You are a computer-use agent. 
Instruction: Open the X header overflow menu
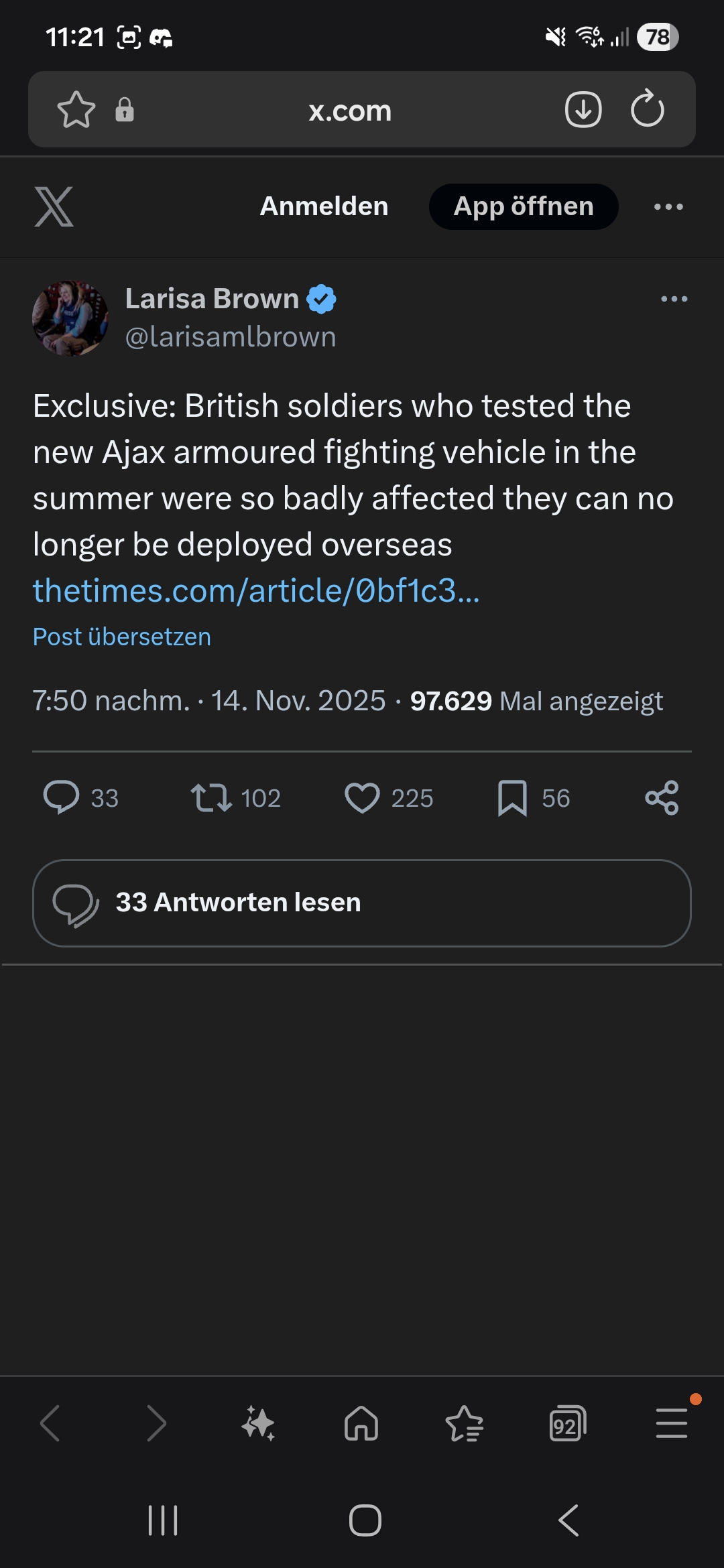668,206
